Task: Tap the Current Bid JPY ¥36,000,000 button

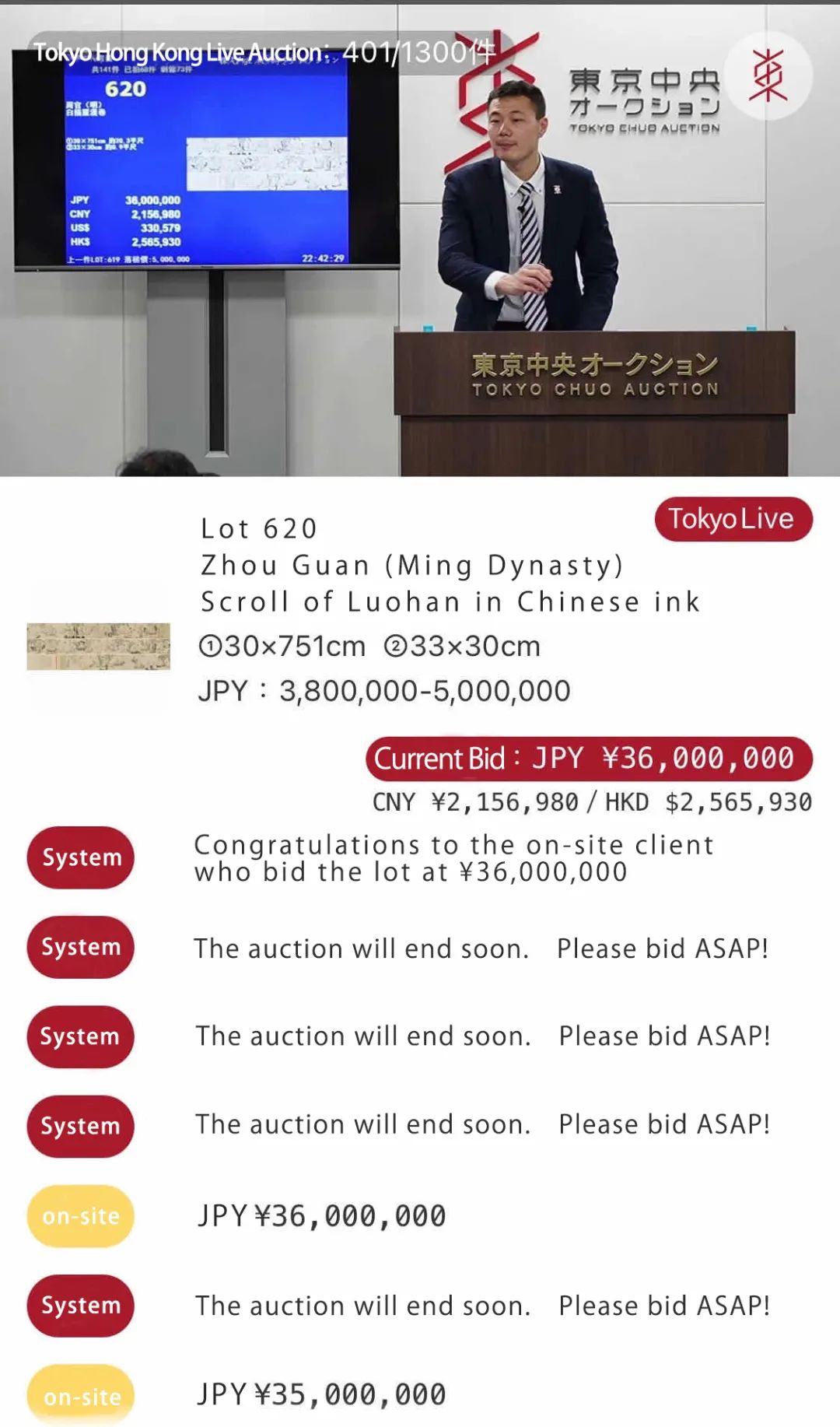Action: (589, 759)
